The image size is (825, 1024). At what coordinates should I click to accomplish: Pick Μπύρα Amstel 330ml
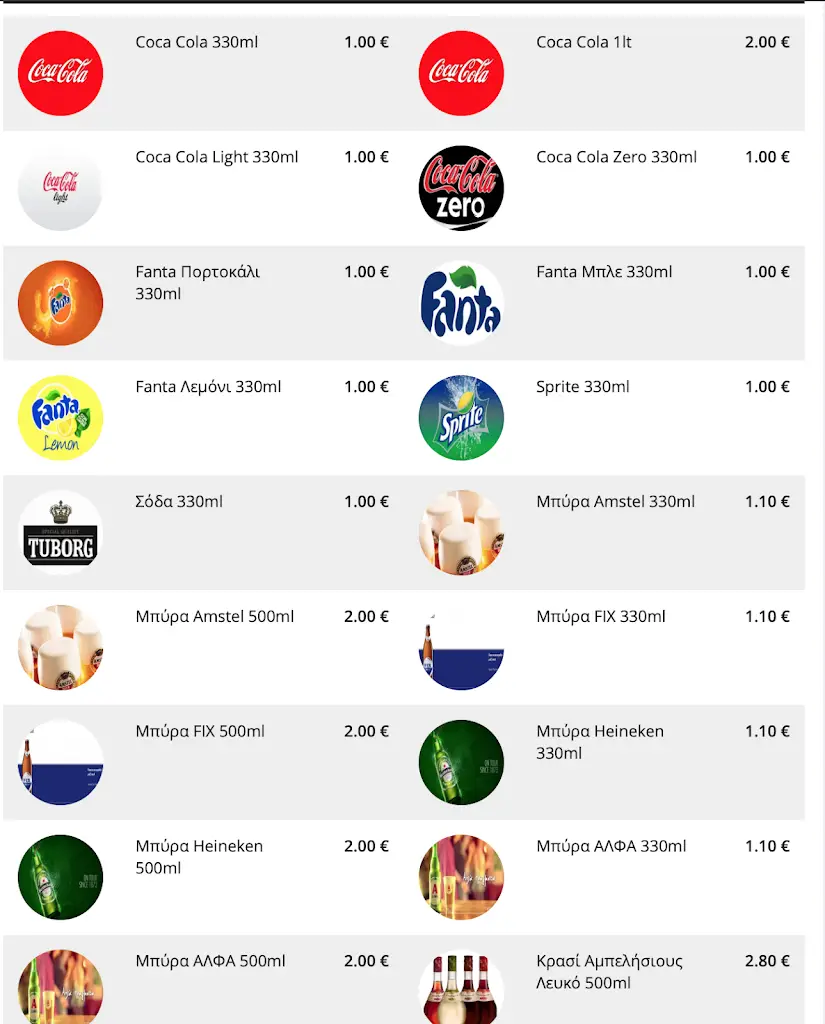[x=615, y=502]
